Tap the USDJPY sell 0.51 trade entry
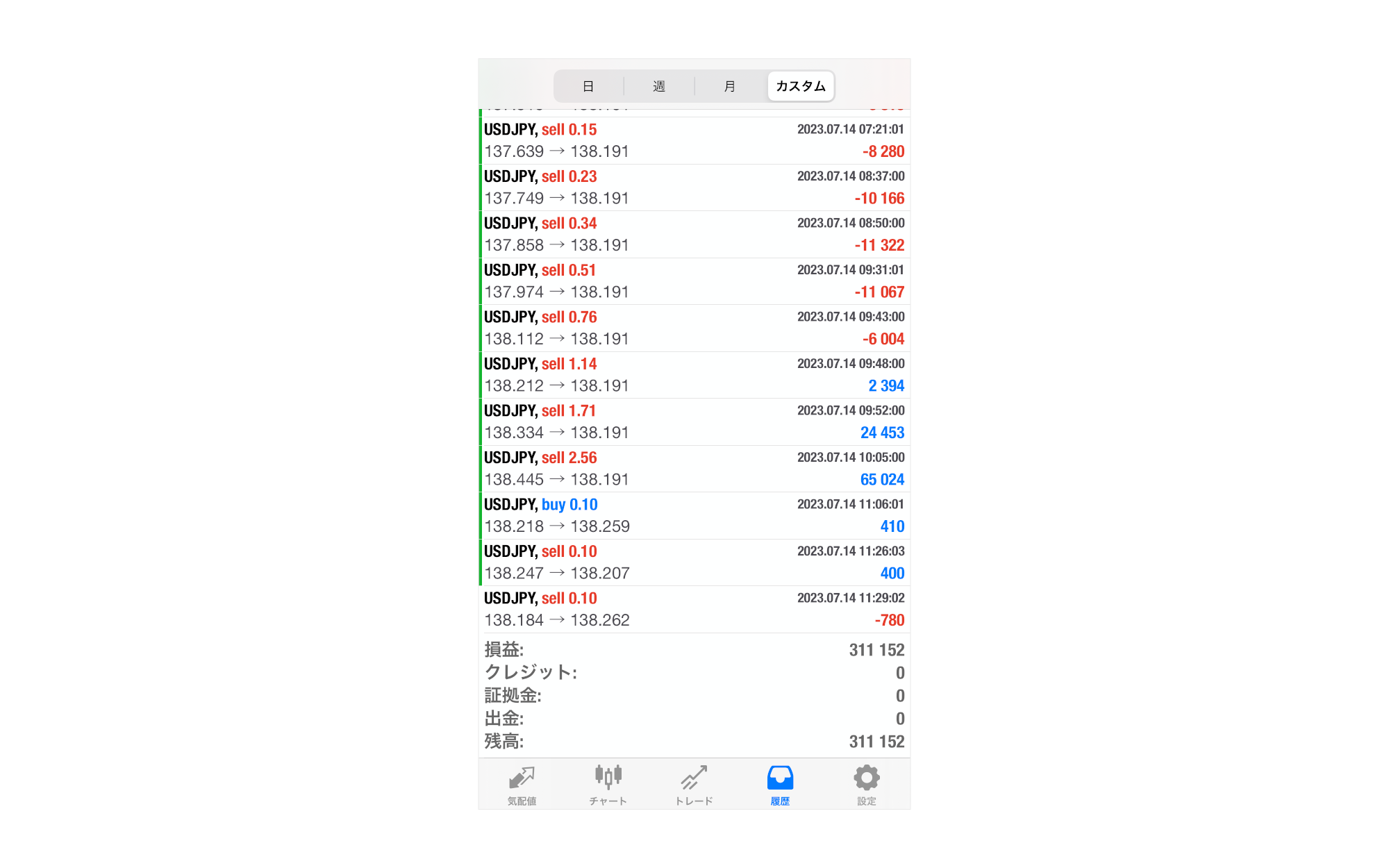The image size is (1389, 868). [x=694, y=281]
